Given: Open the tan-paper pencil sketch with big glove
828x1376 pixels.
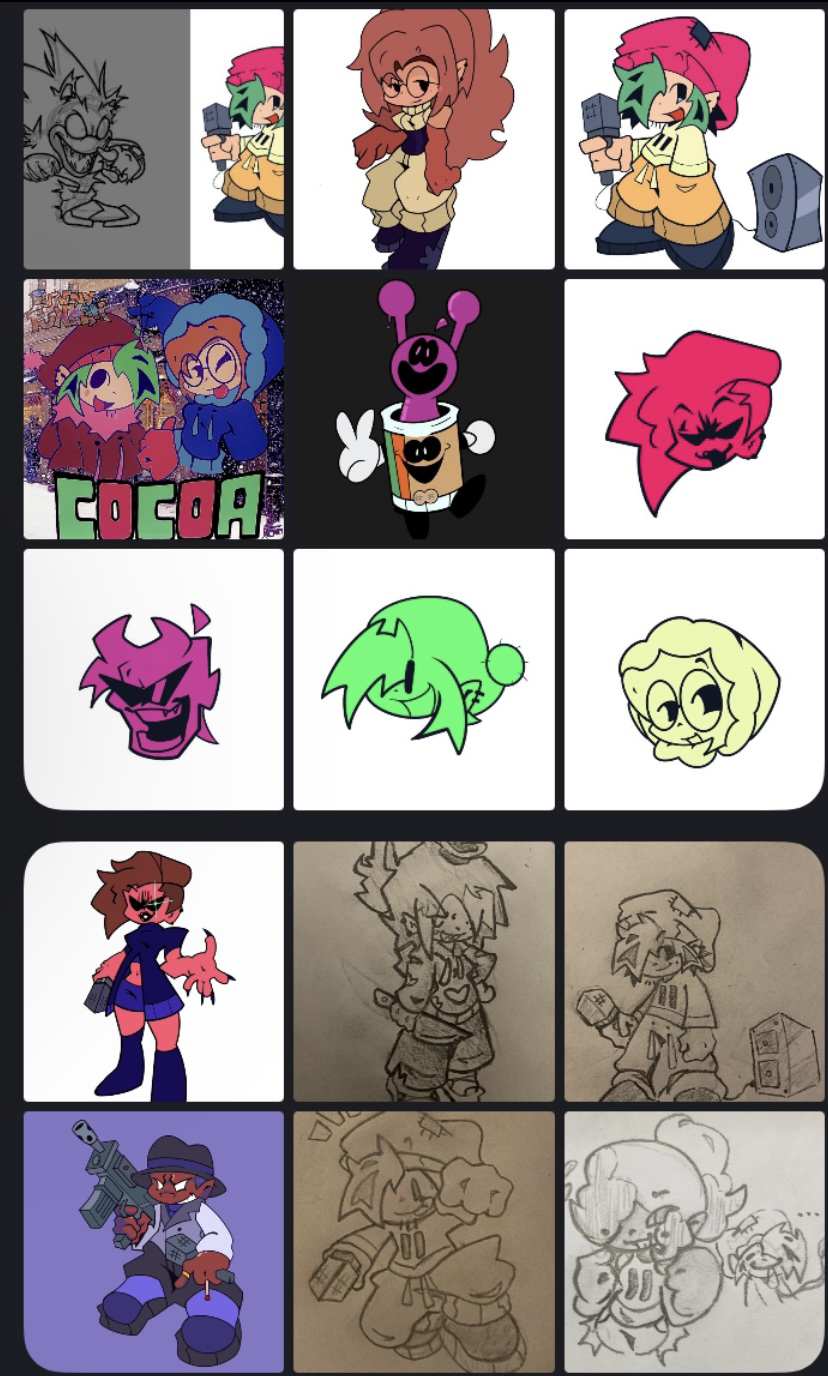Looking at the screenshot, I should coord(423,1241).
